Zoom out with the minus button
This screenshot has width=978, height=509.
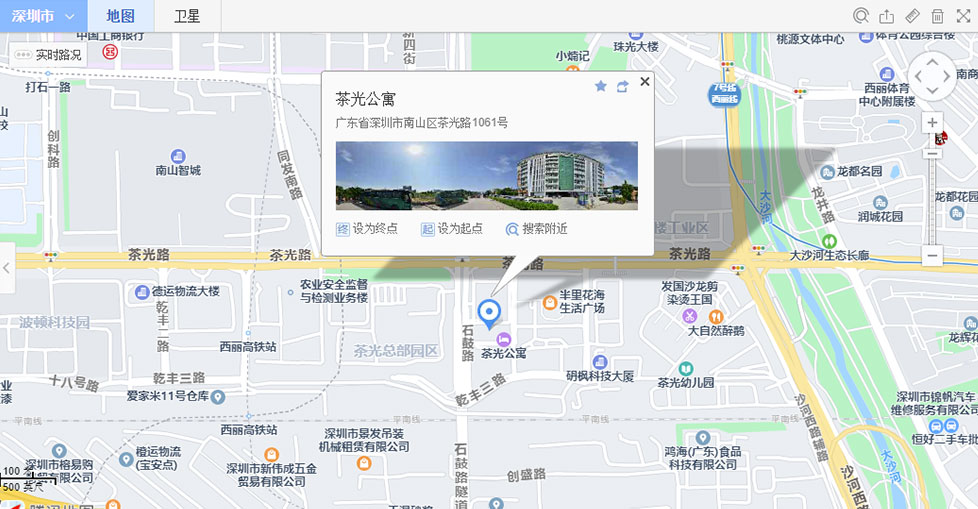tap(933, 256)
